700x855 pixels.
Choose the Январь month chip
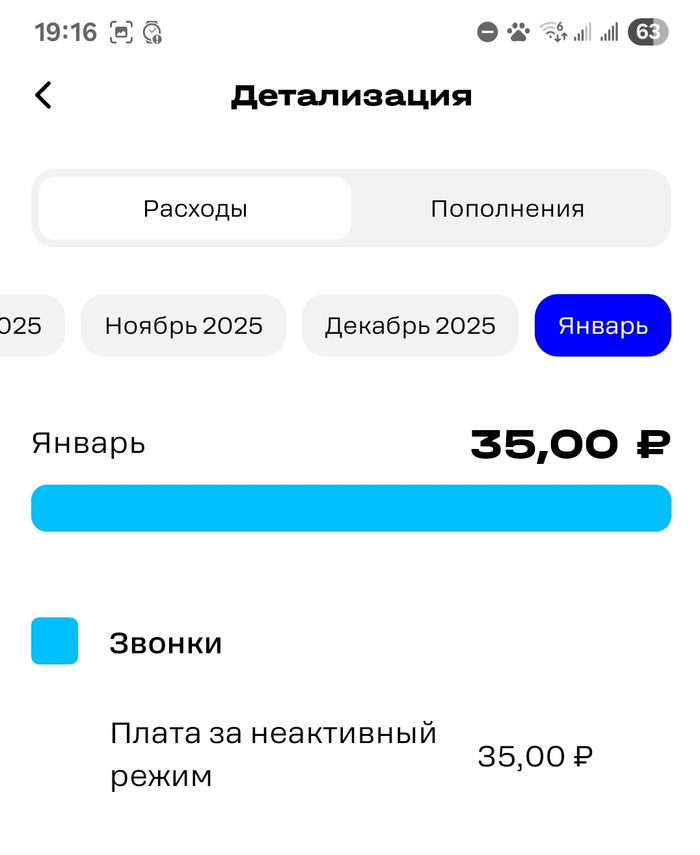(x=602, y=325)
